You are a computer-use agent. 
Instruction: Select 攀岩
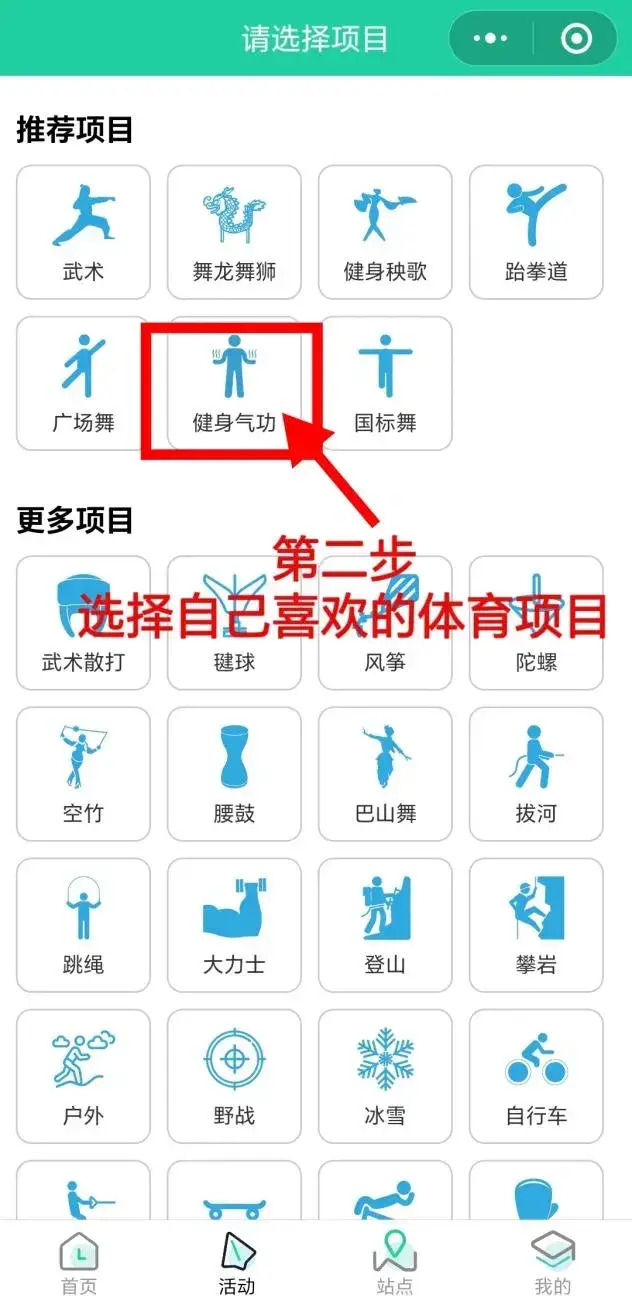536,925
